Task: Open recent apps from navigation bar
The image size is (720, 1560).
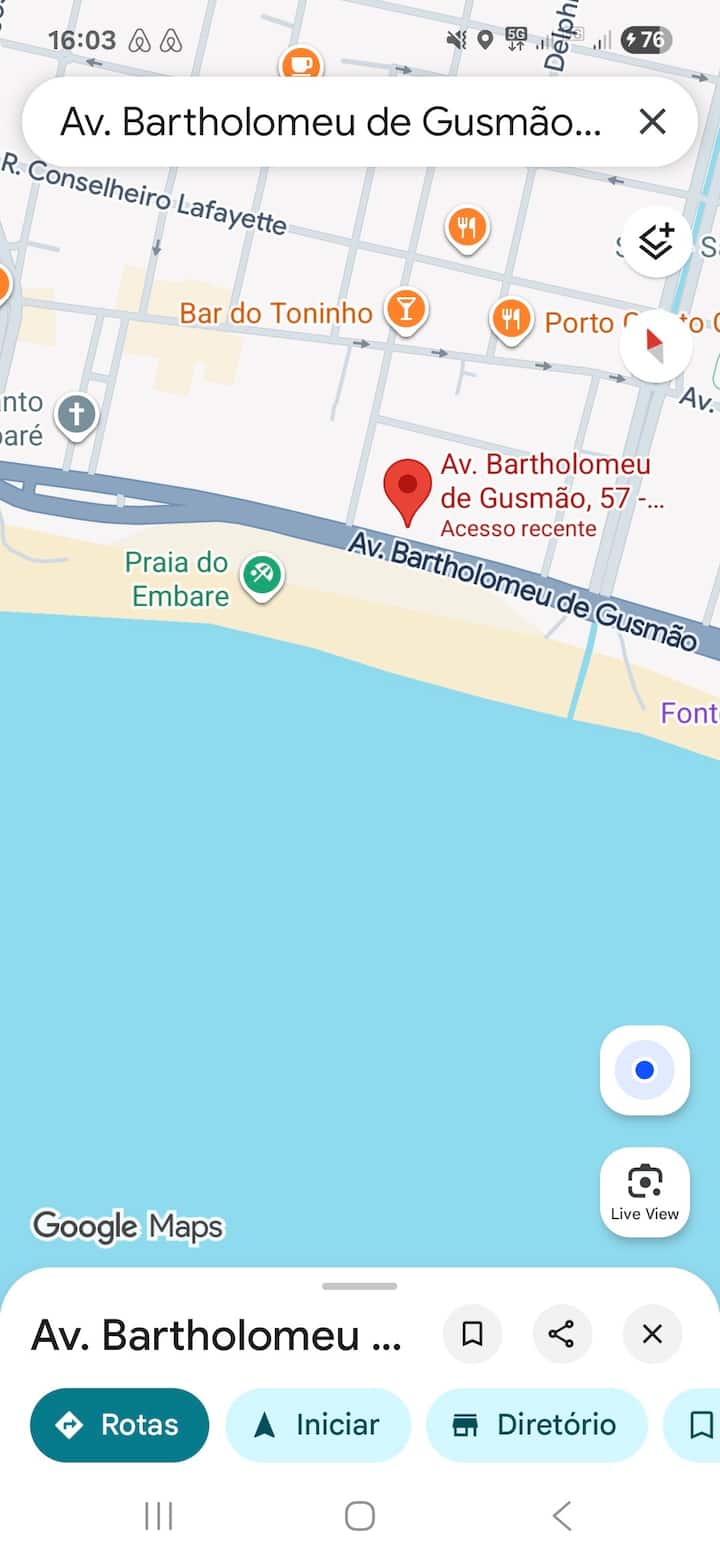Action: pos(158,1516)
